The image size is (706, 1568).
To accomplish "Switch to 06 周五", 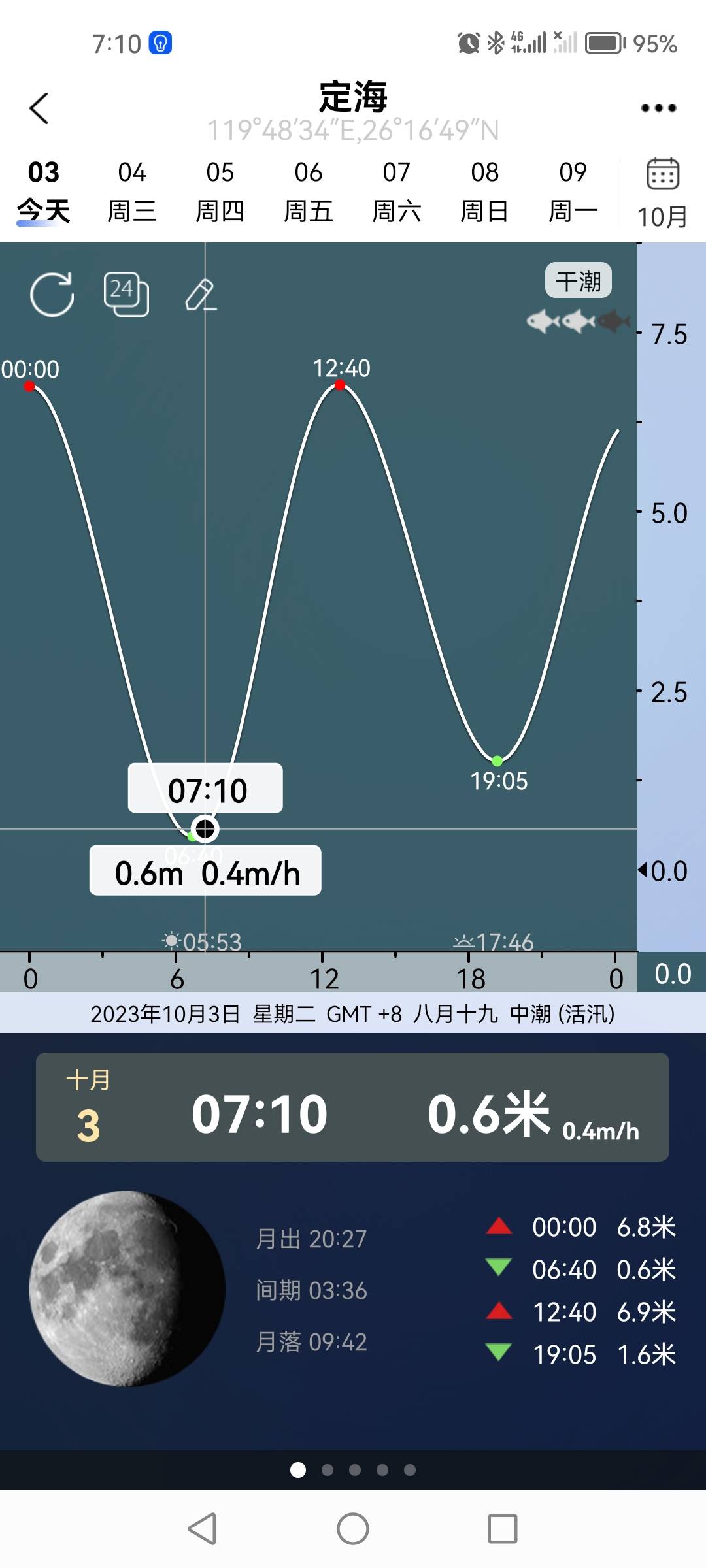I will [x=309, y=192].
